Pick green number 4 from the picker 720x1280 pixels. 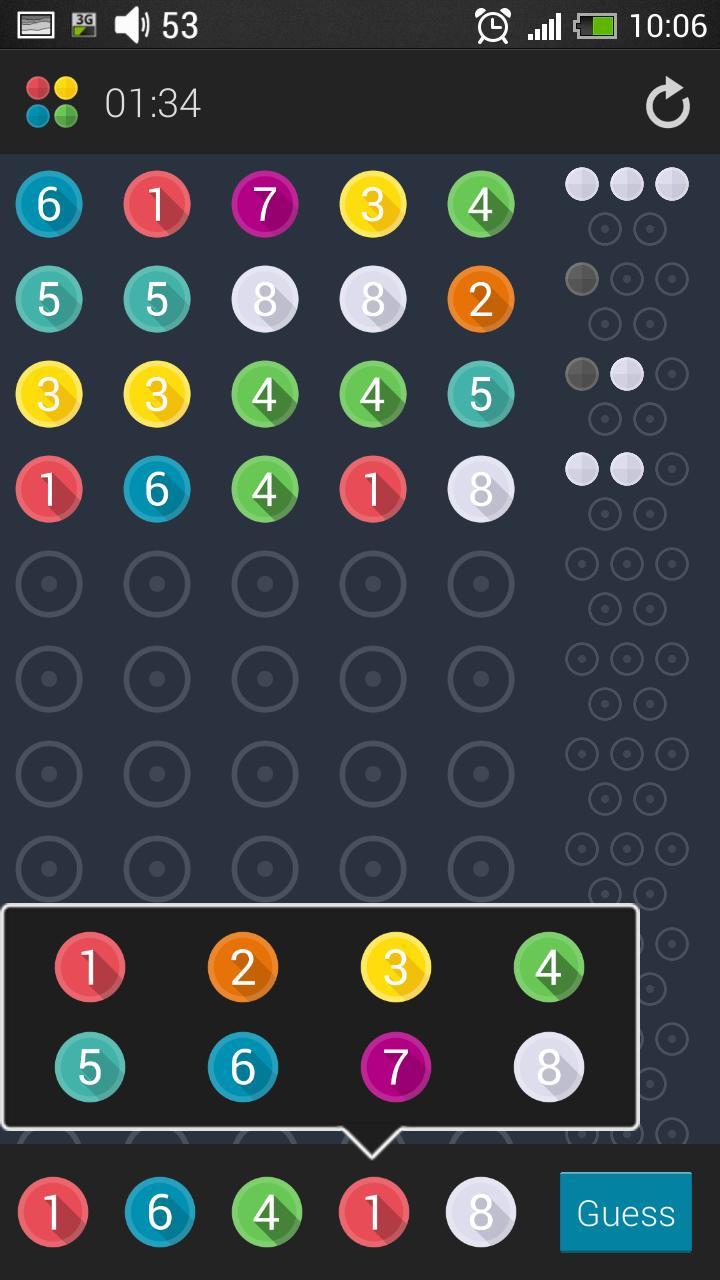(x=549, y=967)
